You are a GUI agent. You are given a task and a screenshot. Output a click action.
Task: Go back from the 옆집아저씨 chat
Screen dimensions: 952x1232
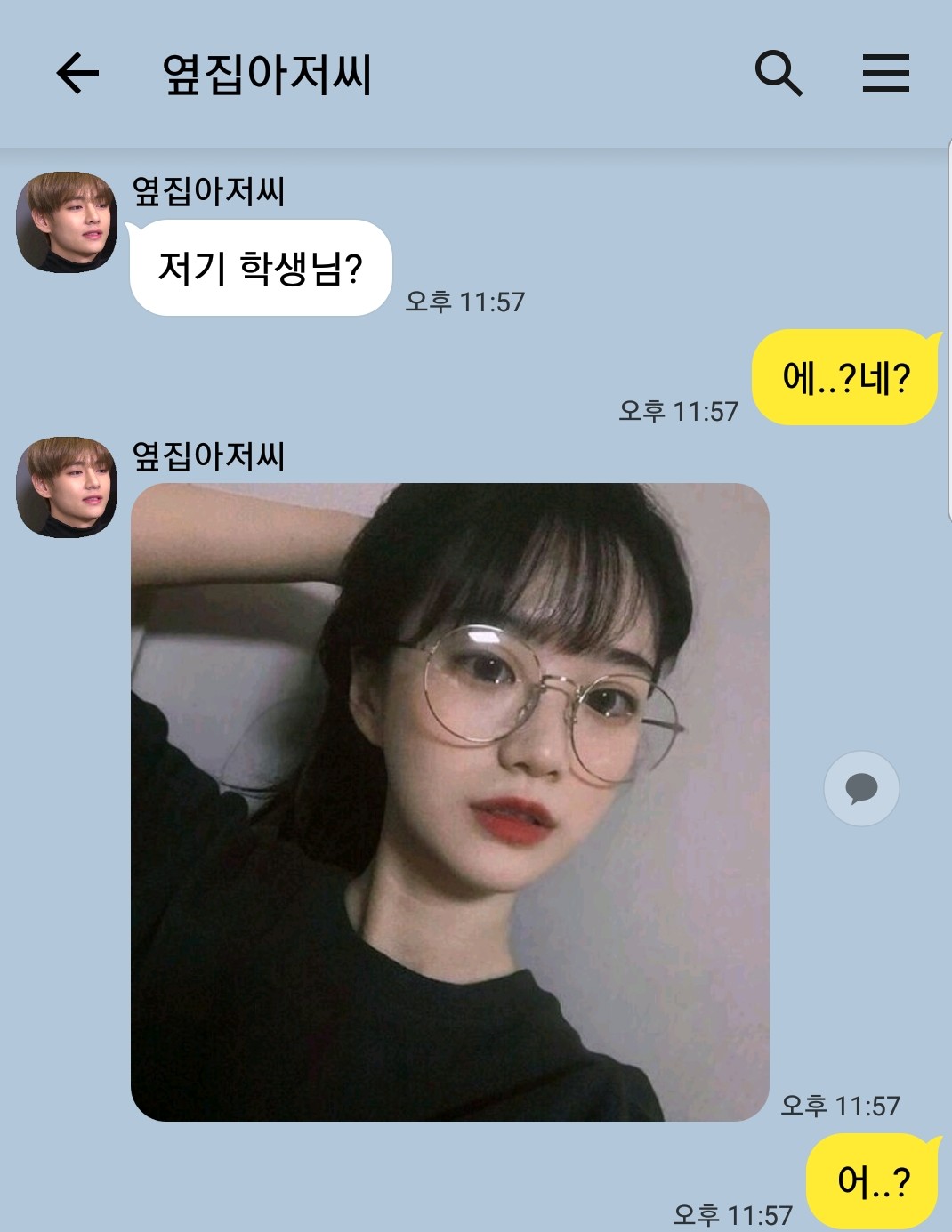pyautogui.click(x=77, y=73)
